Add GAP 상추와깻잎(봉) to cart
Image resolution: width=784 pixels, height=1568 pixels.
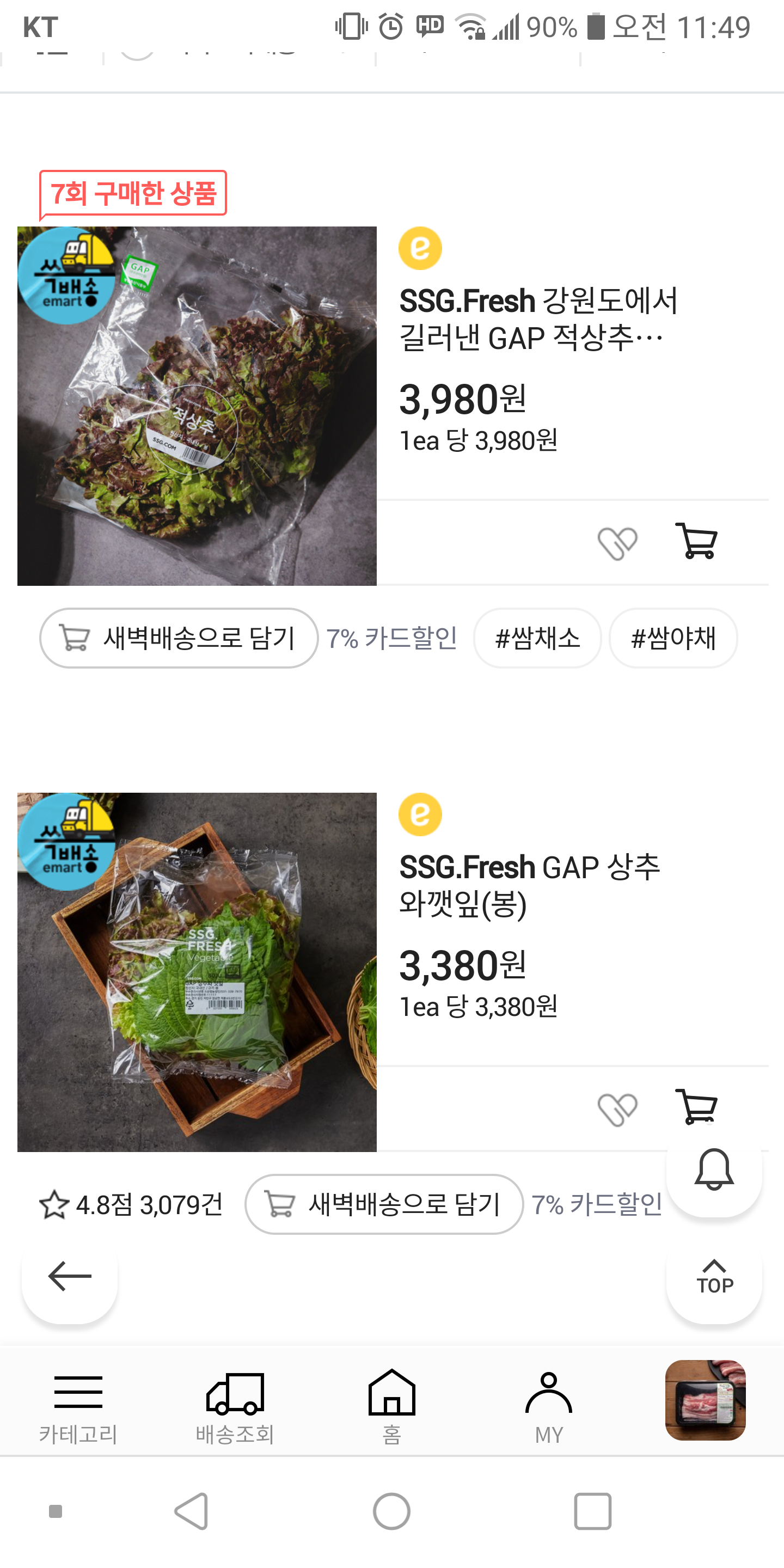click(x=696, y=1106)
